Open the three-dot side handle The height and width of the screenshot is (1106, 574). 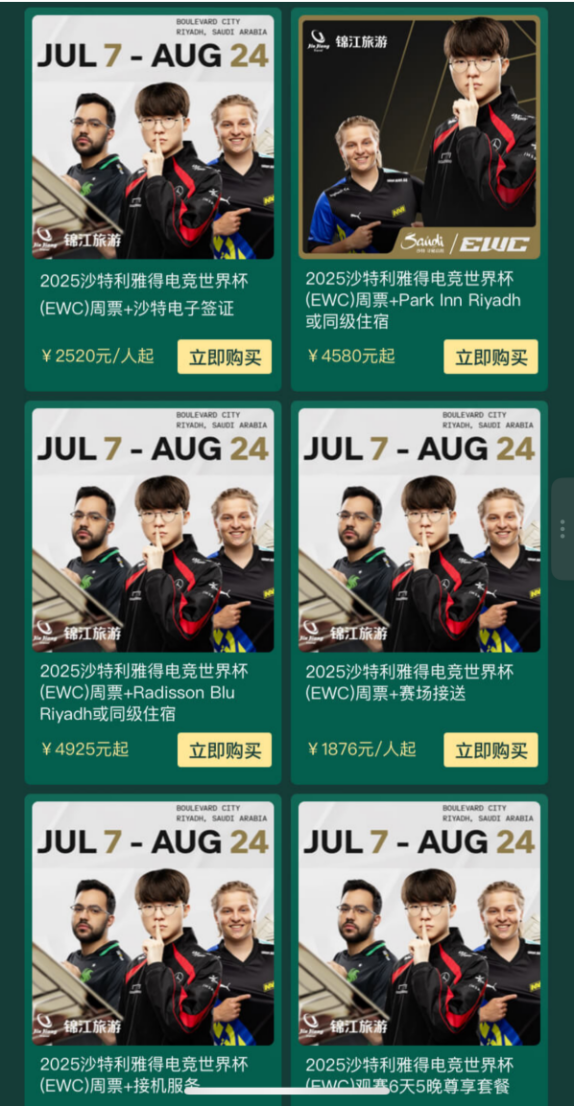tap(563, 529)
